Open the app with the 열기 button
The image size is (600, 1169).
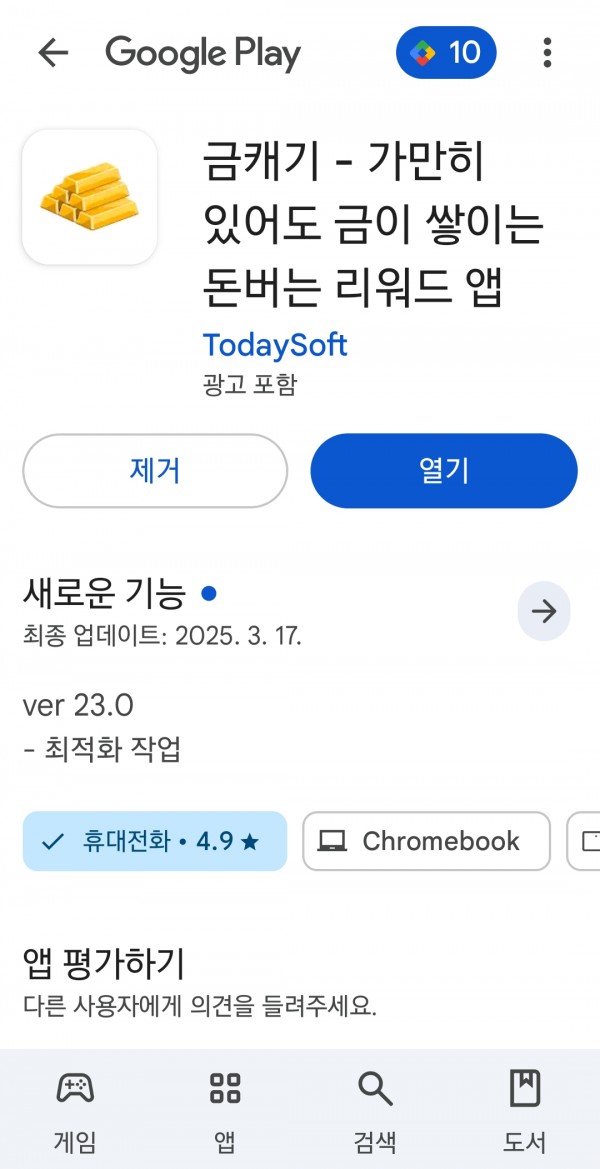444,471
